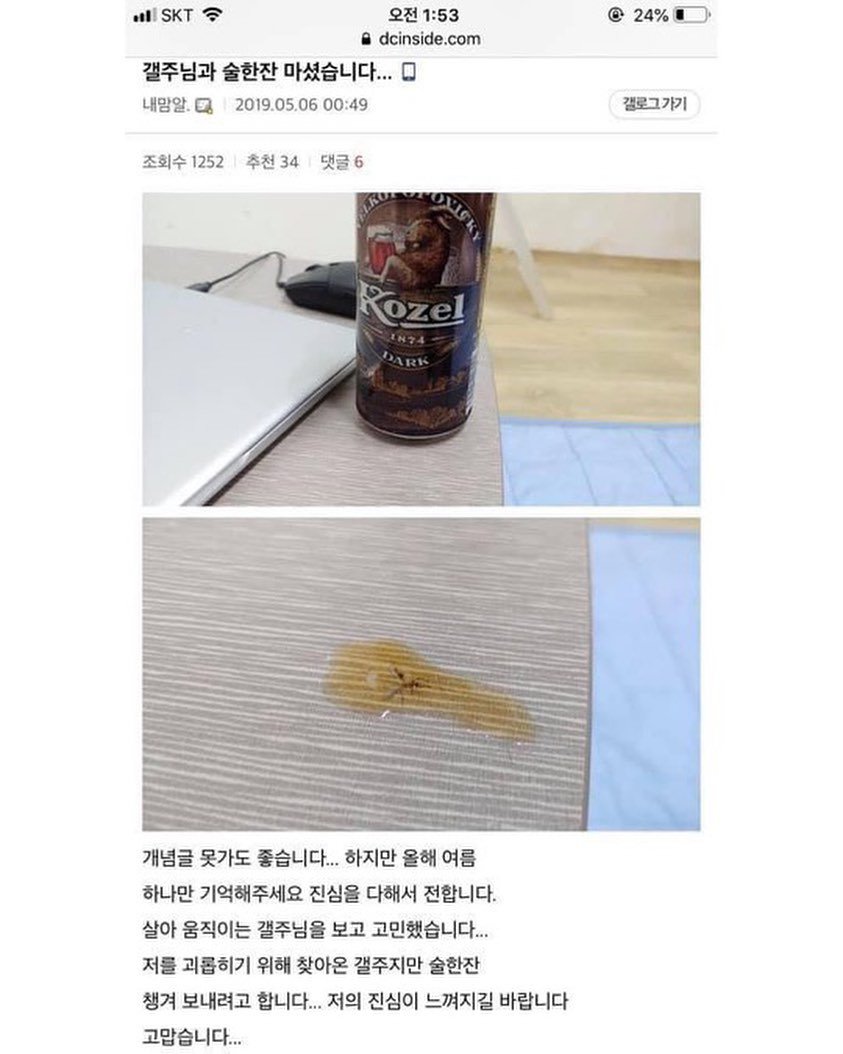The width and height of the screenshot is (843, 1054).
Task: Tap the 갤로그가기 button
Action: coord(654,105)
